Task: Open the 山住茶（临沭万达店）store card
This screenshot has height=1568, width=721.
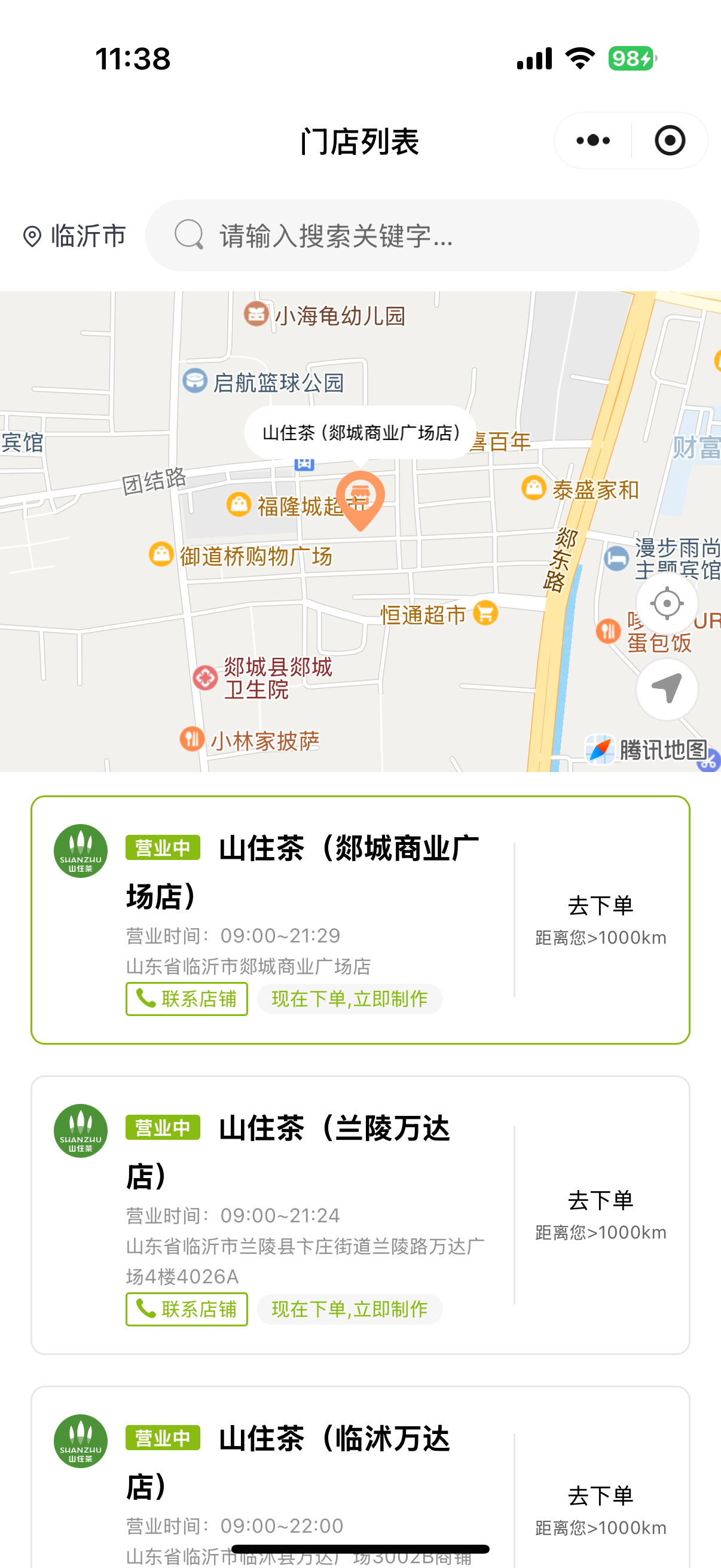Action: (x=360, y=1477)
